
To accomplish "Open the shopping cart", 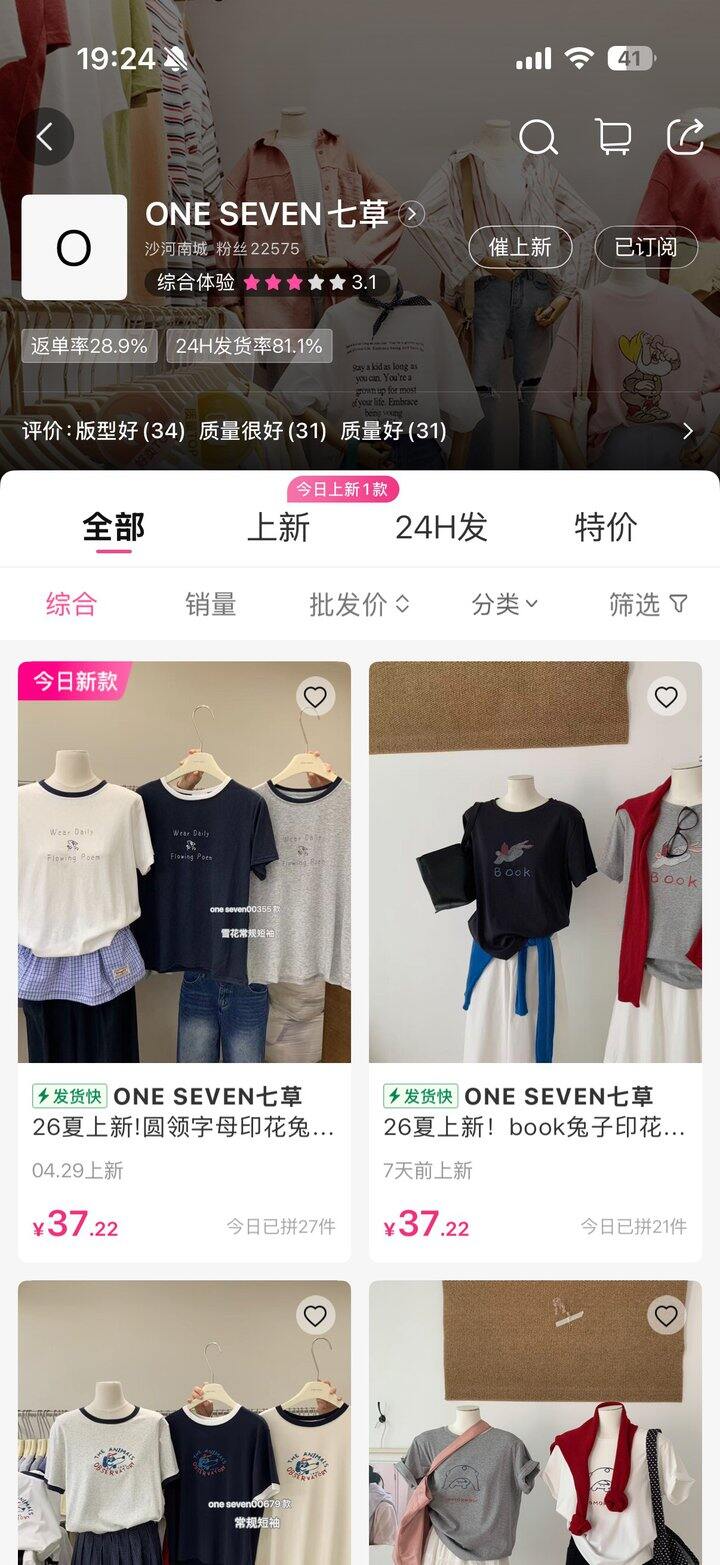I will click(613, 137).
